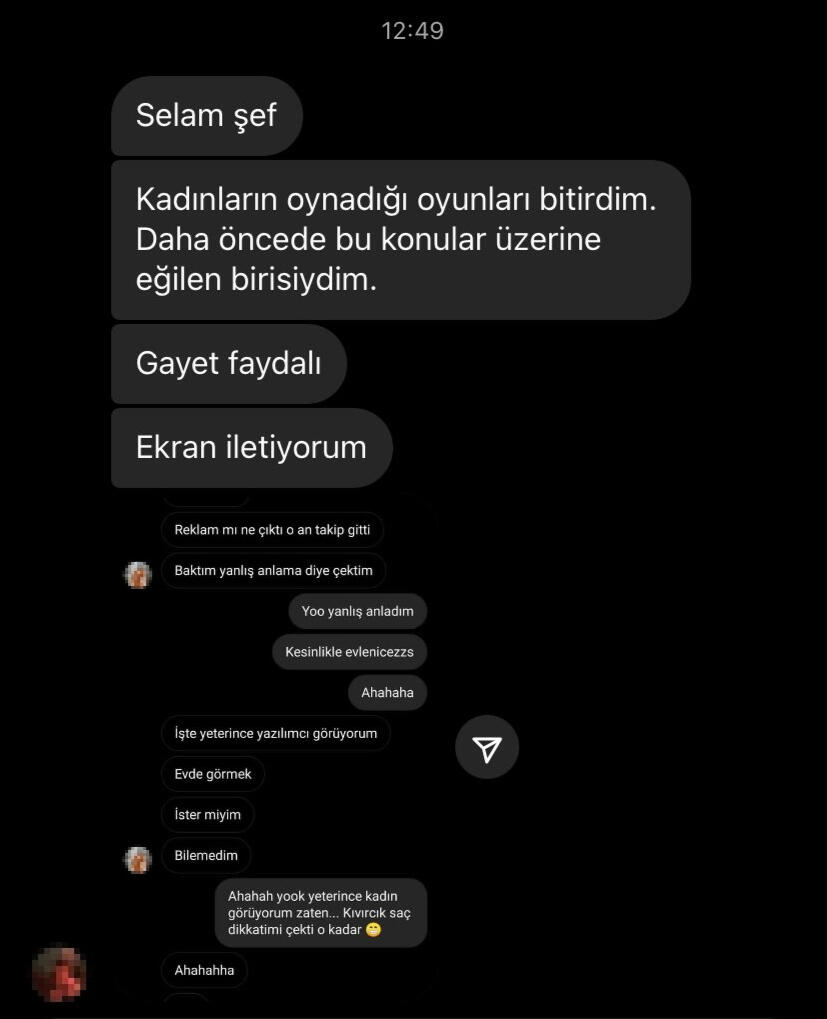Tap the forward arrow beside the shared screenshot
The width and height of the screenshot is (827, 1019).
487,747
